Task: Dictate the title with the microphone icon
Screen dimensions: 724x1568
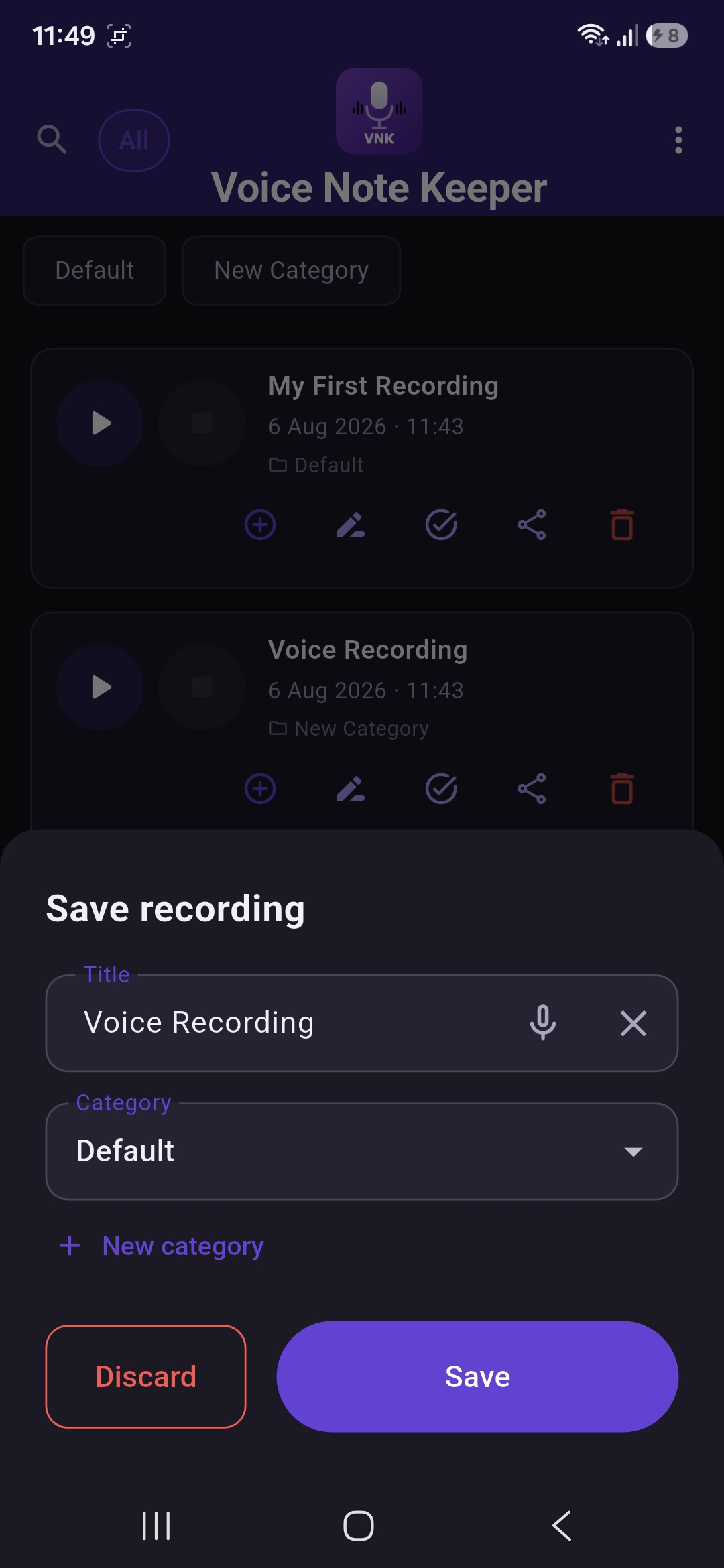Action: coord(543,1023)
